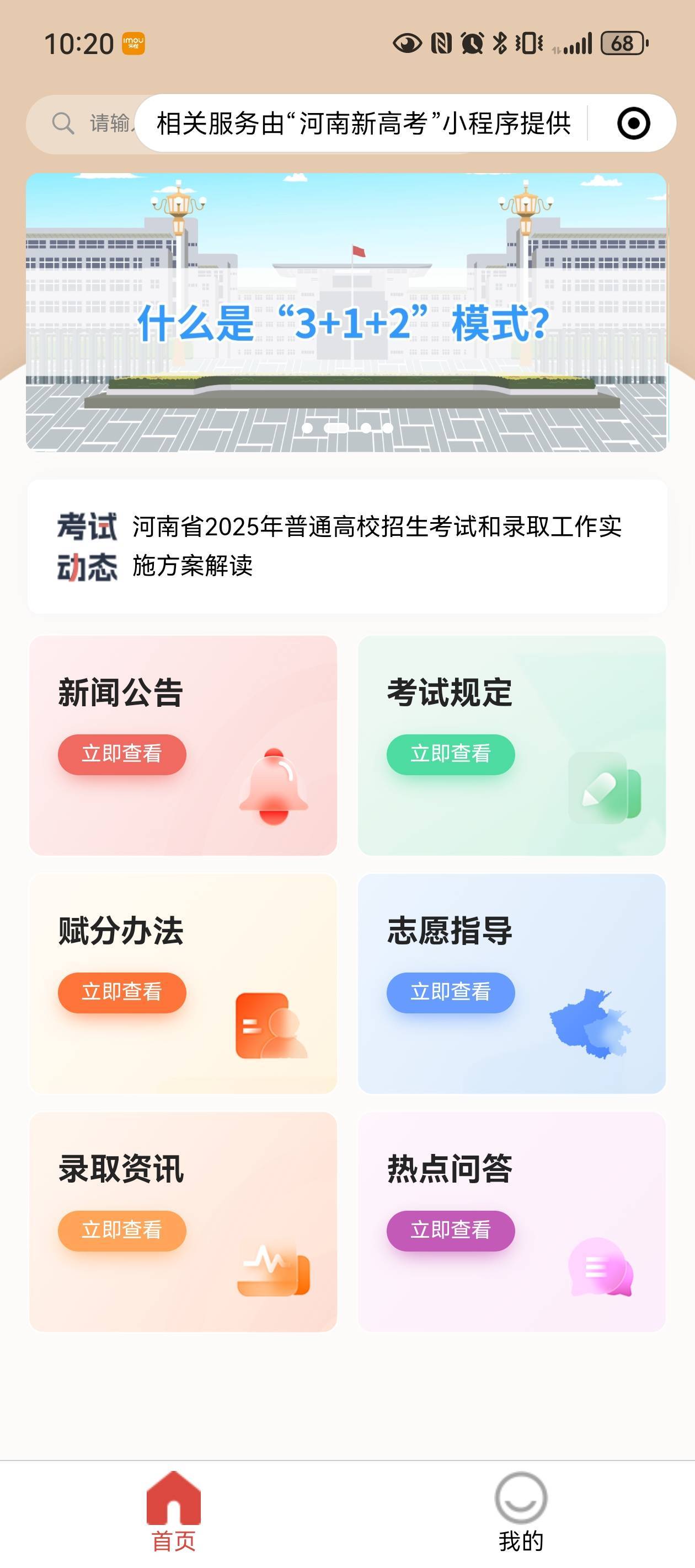Image resolution: width=695 pixels, height=1568 pixels.
Task: Open 志愿指导 section
Action: tap(512, 984)
